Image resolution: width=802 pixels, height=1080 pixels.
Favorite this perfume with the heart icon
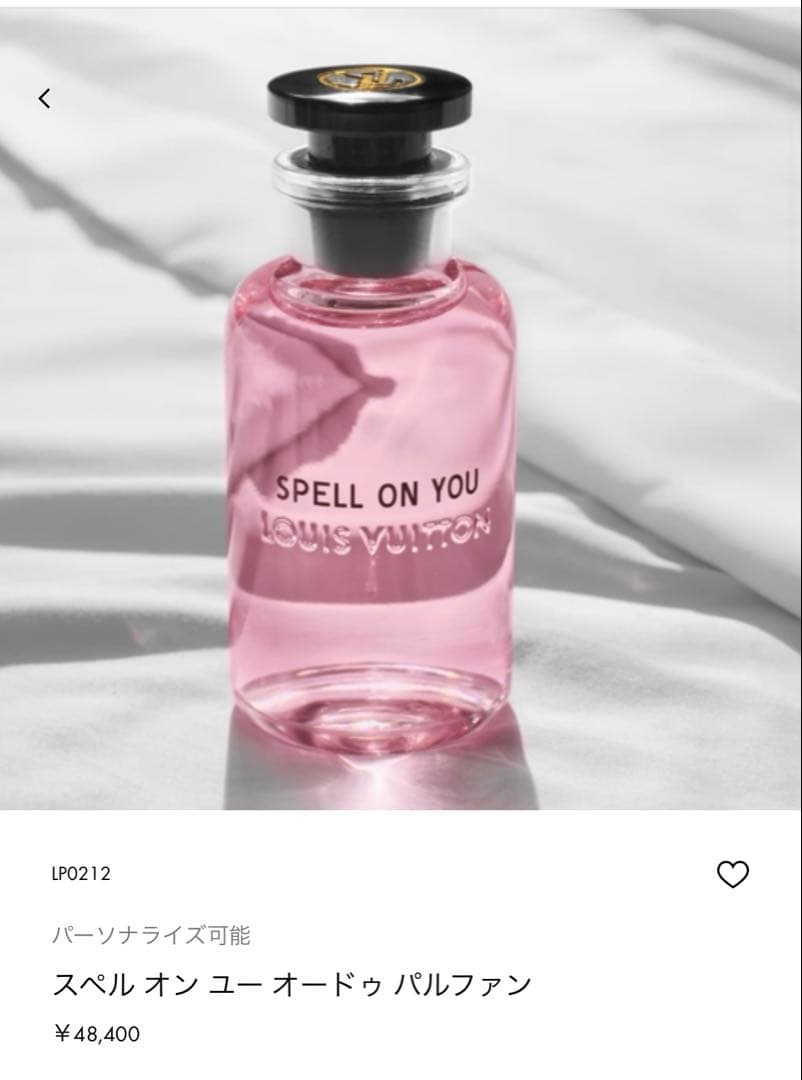(x=731, y=872)
